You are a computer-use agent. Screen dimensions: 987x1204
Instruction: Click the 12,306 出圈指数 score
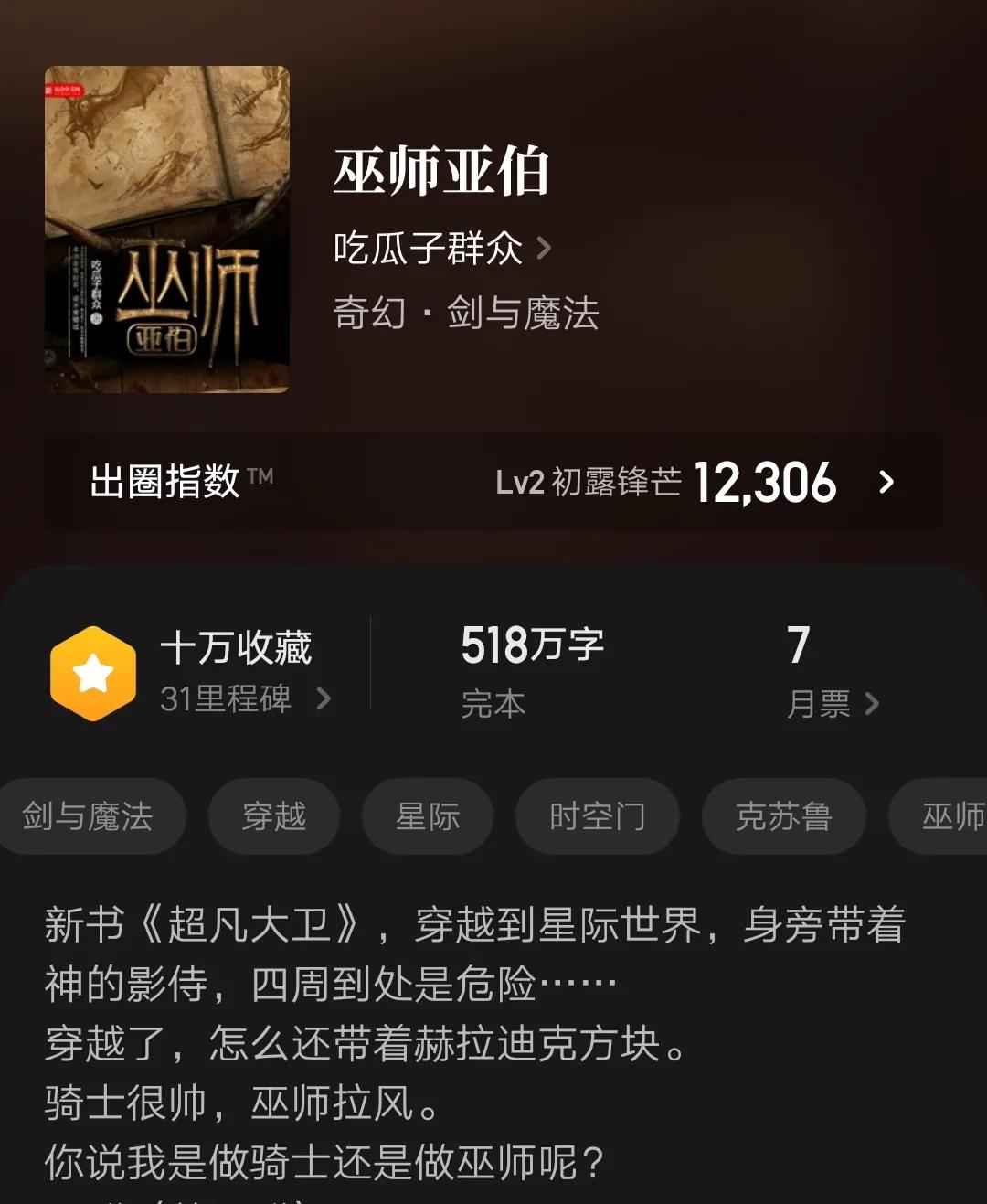pos(764,481)
